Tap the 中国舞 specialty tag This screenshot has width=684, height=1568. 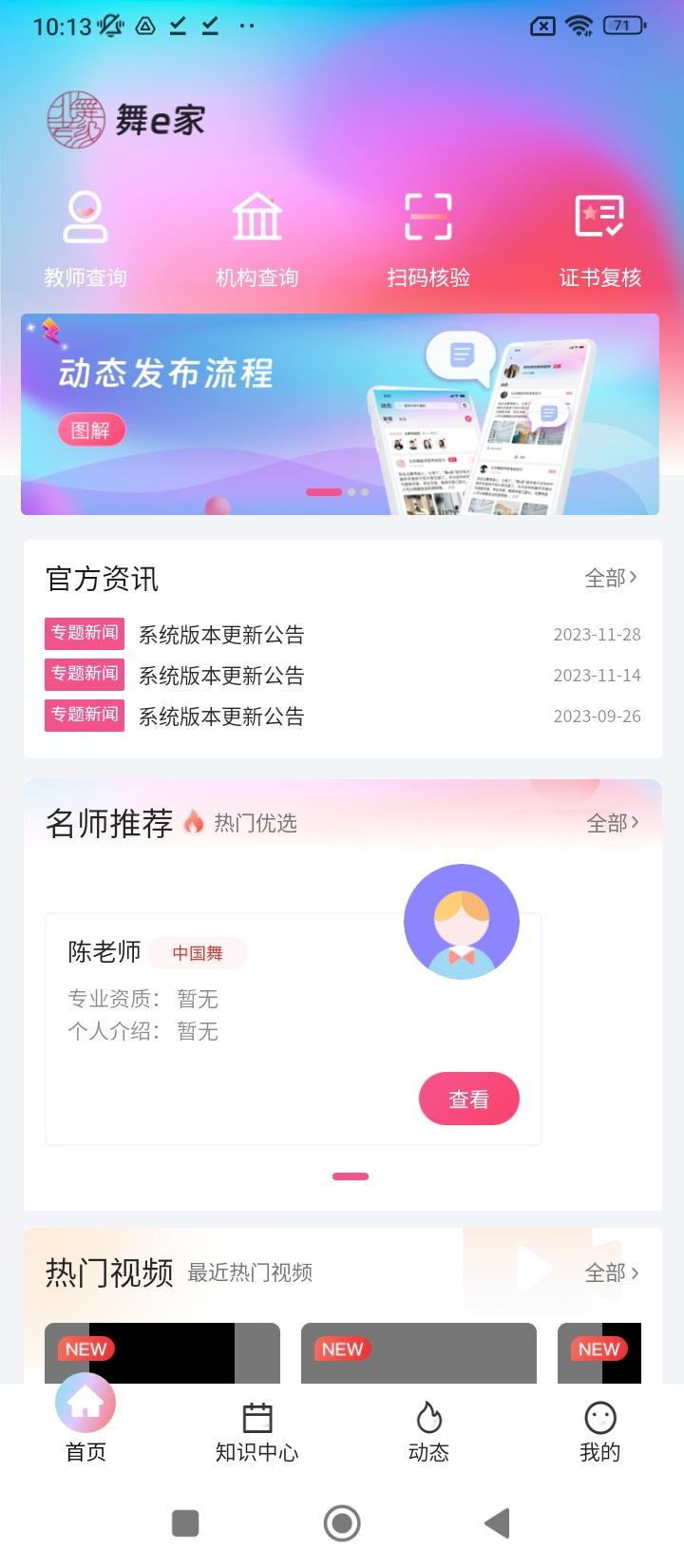click(198, 953)
